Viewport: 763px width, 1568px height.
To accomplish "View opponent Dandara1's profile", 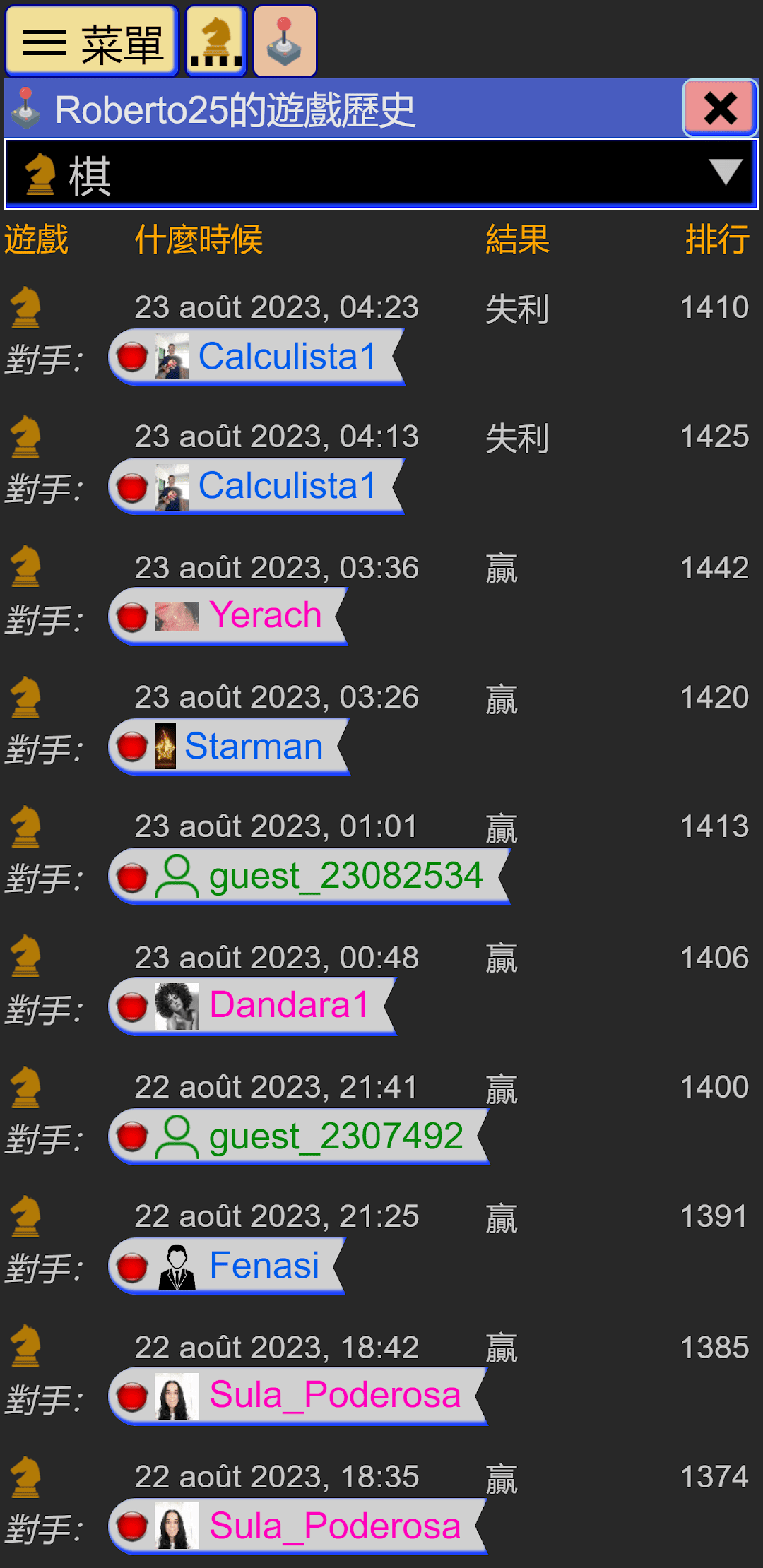I will click(252, 1006).
